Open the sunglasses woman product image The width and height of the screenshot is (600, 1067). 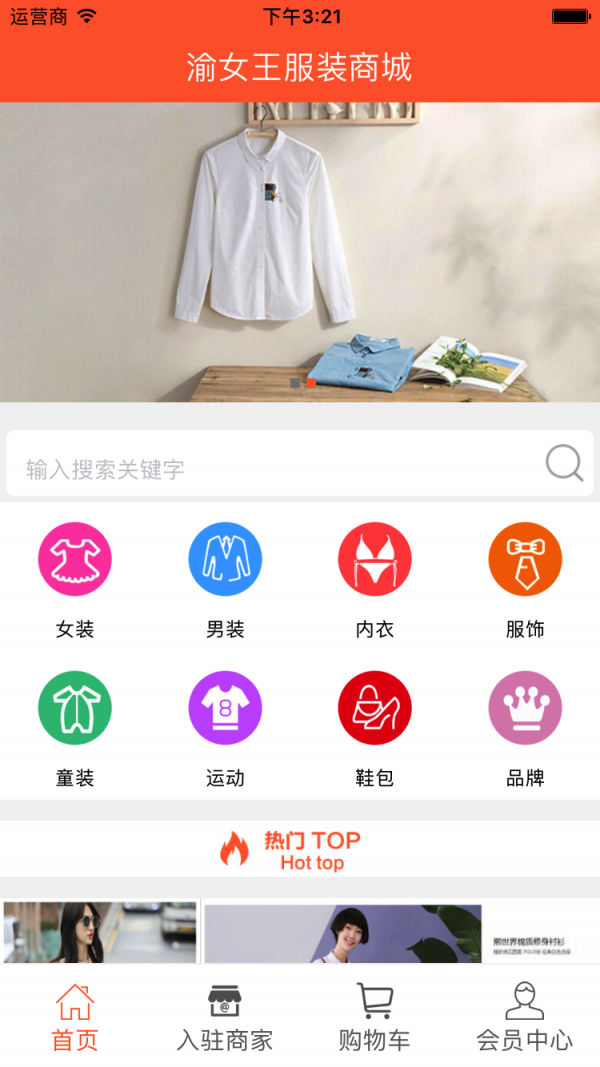coord(100,932)
